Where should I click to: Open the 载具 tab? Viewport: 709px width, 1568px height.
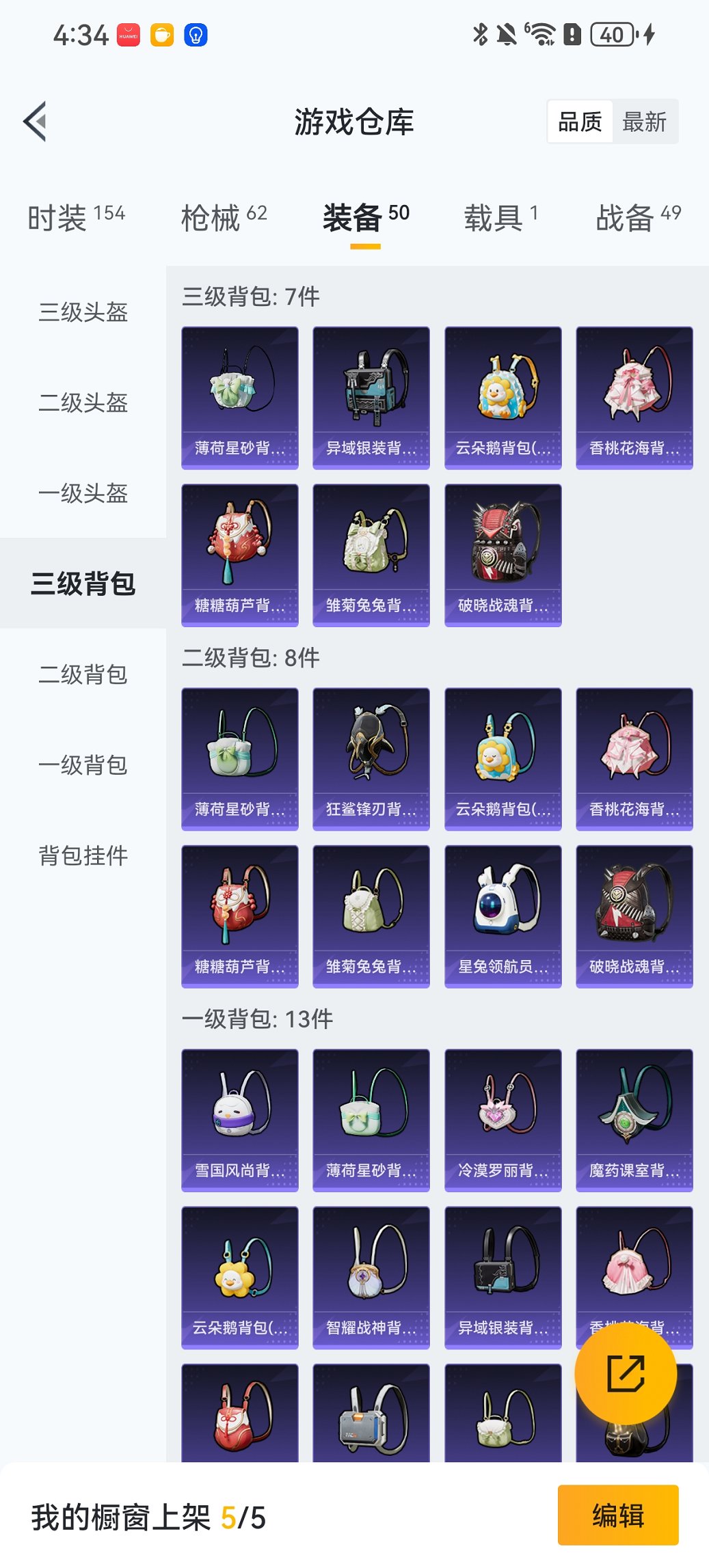[500, 218]
